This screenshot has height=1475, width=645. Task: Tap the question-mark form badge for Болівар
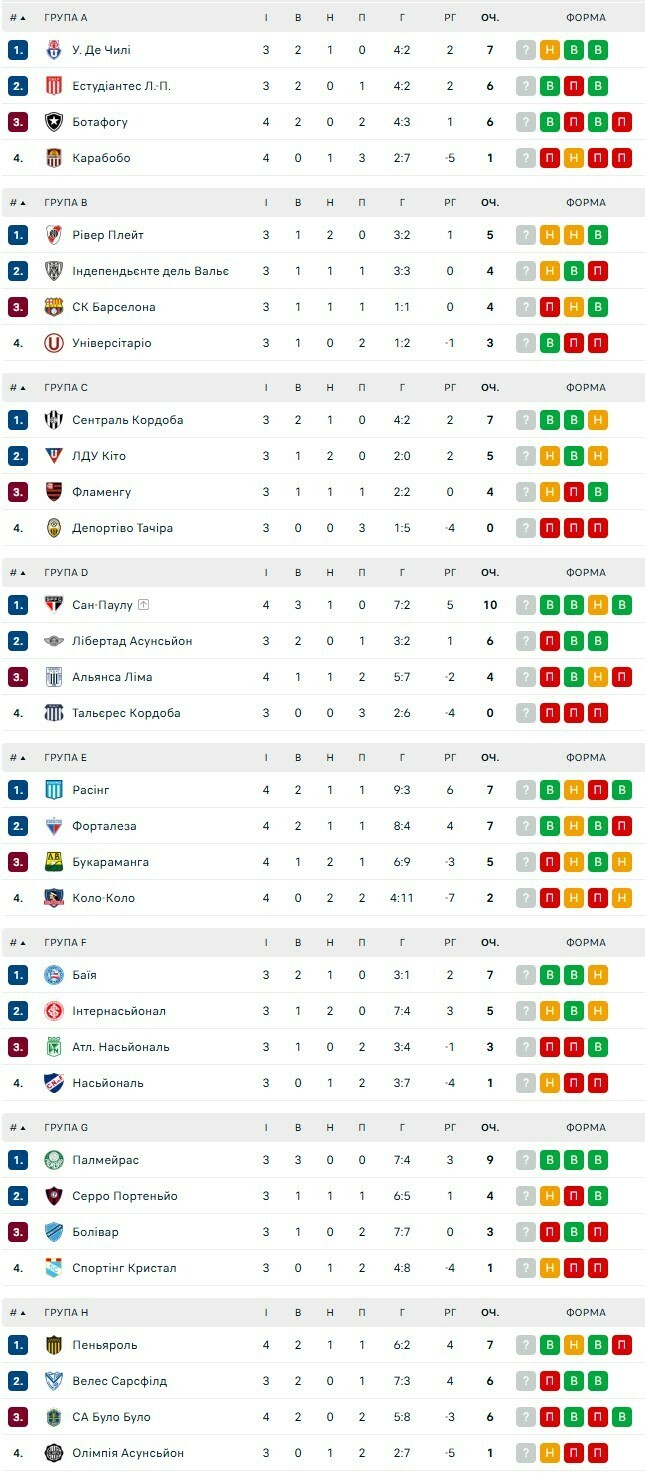526,1232
